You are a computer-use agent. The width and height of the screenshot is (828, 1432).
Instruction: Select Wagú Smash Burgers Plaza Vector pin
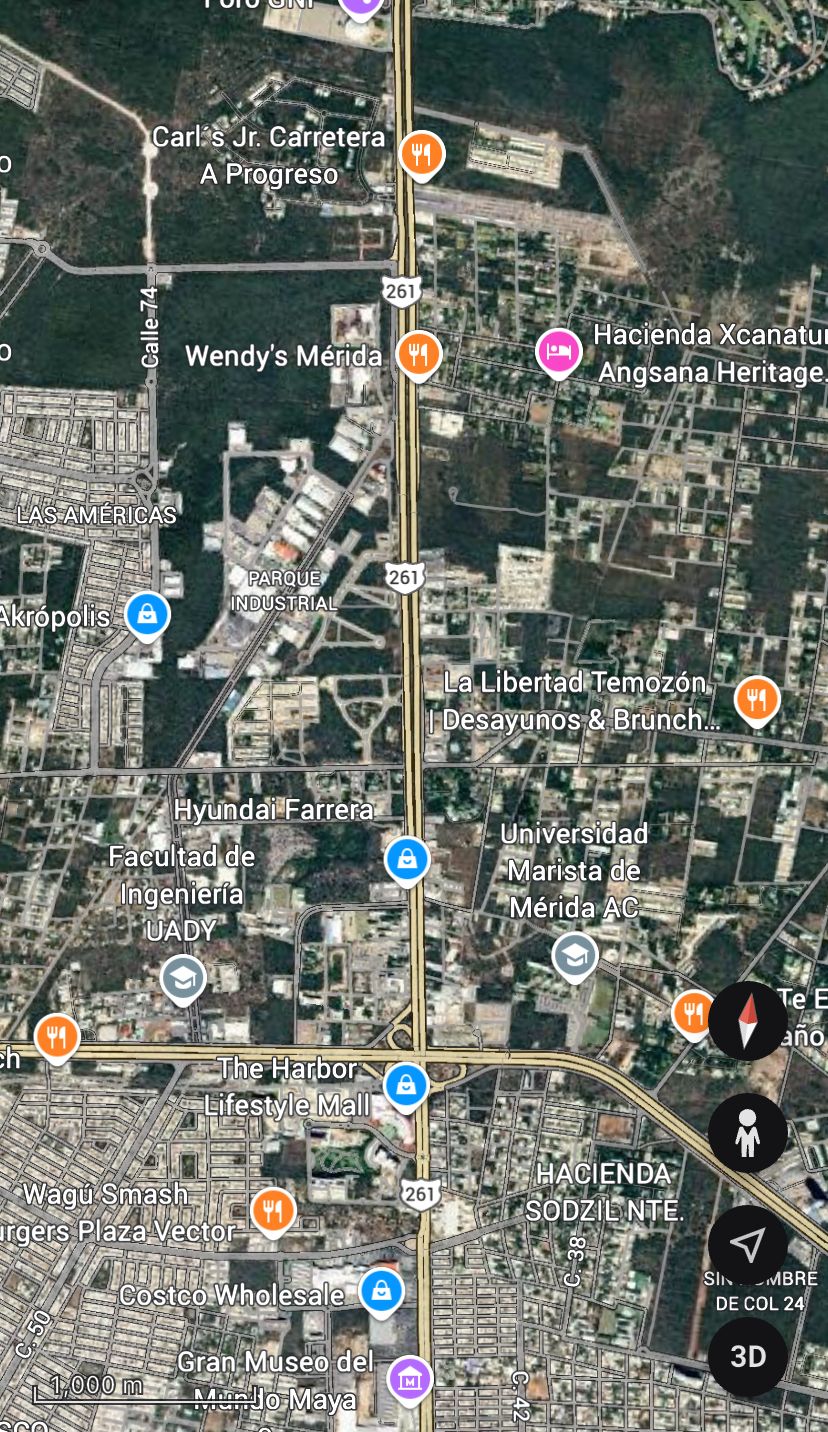tap(272, 1210)
